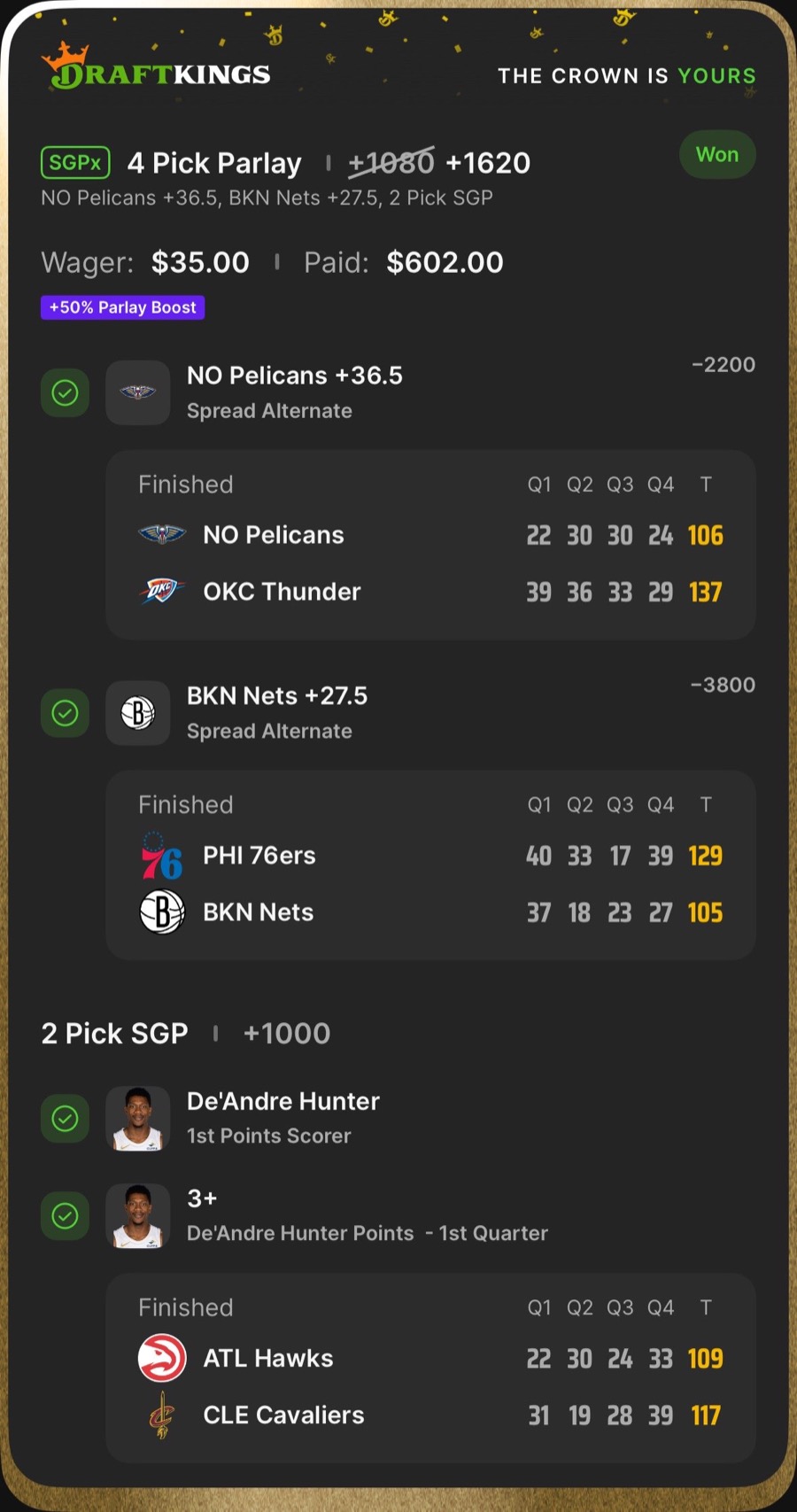
Task: Toggle the checkmark beside De'Andre Hunter 1st Points Scorer
Action: [65, 1118]
